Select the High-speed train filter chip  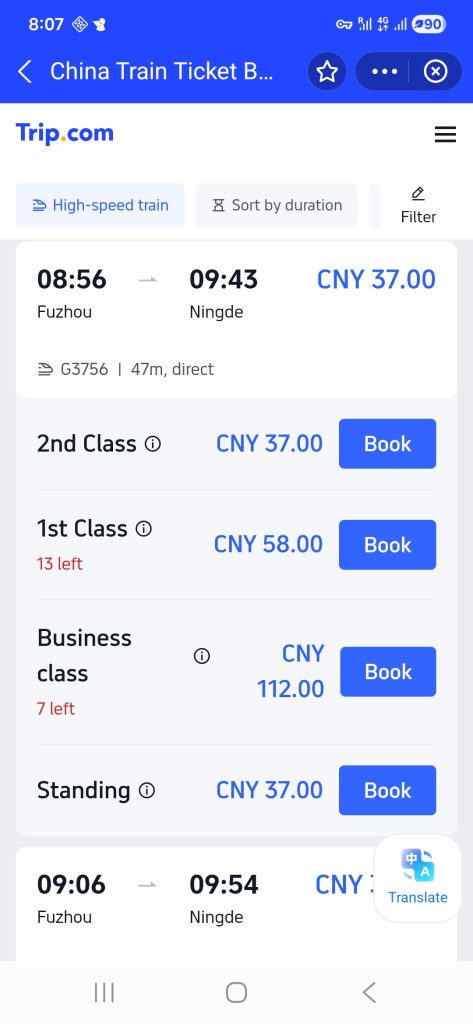pos(100,205)
